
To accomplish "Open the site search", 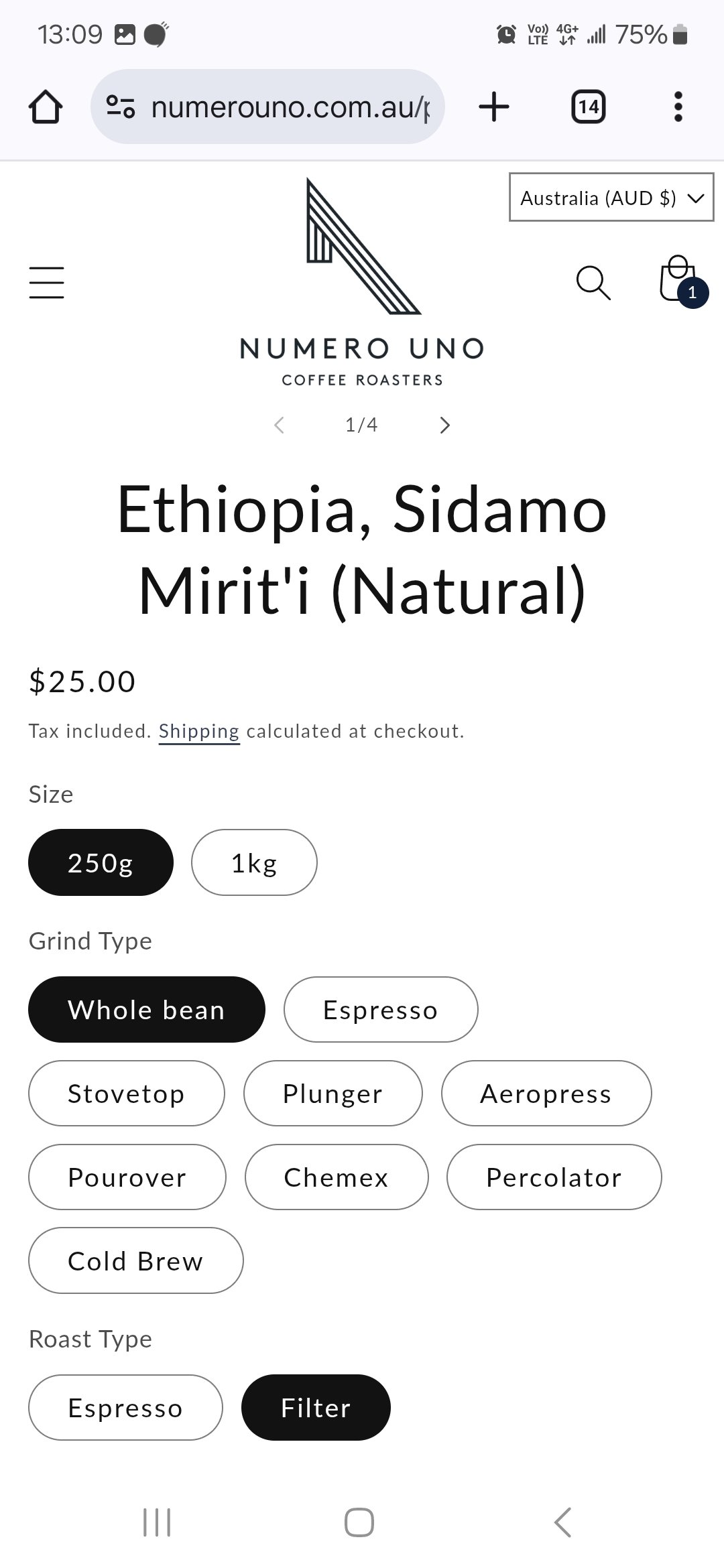I will (x=593, y=282).
